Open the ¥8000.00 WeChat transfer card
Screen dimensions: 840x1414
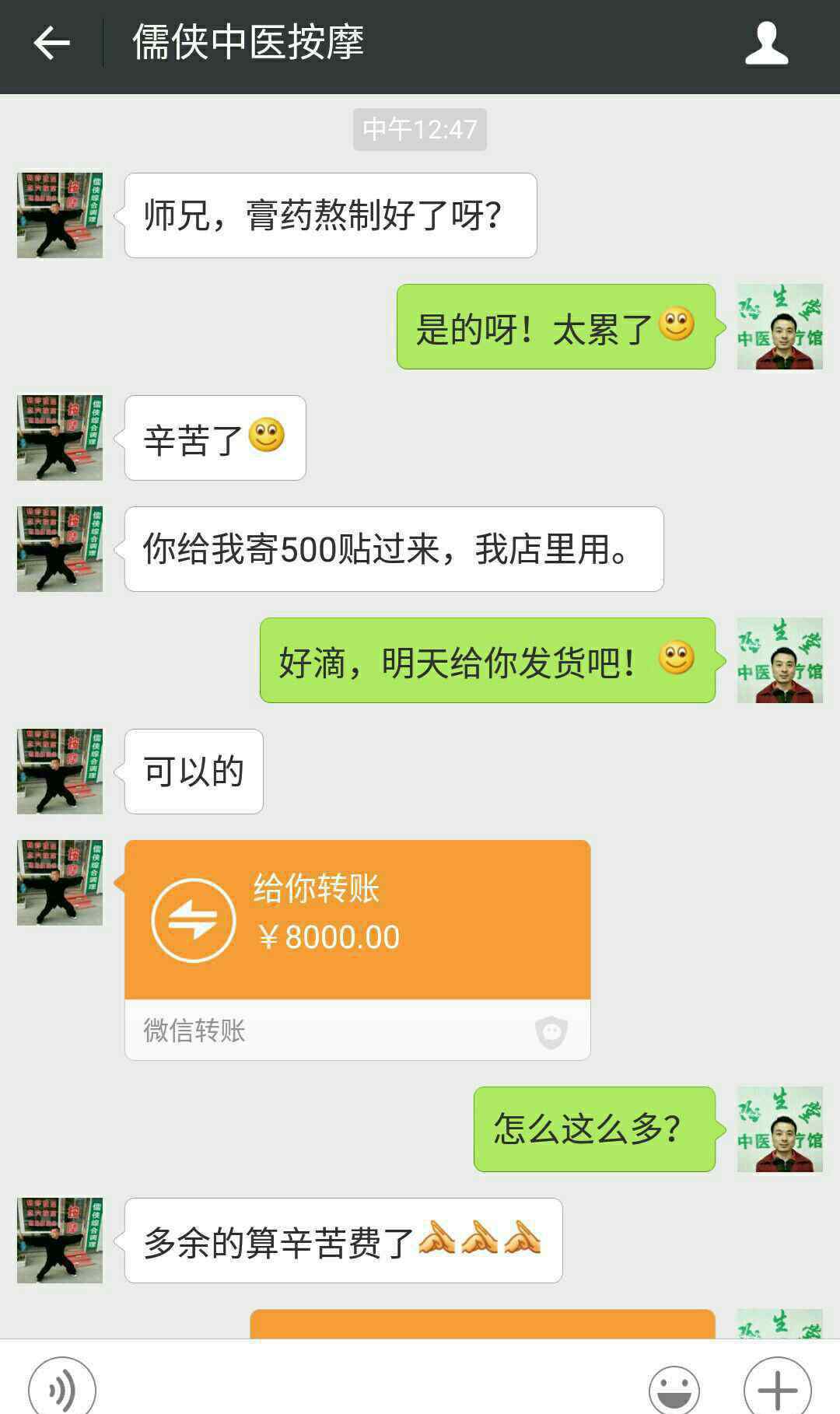click(x=357, y=949)
